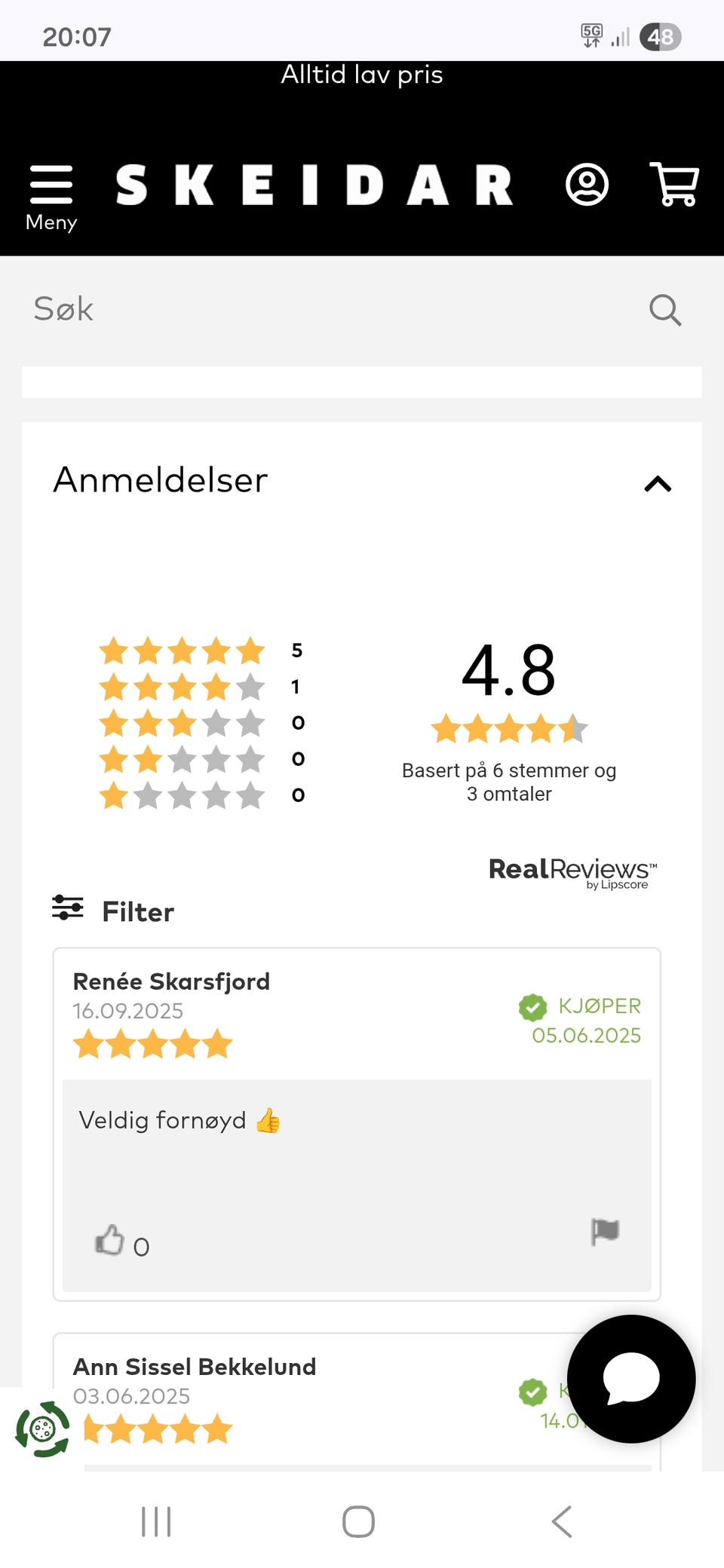The height and width of the screenshot is (1568, 724).
Task: Tap the verified badge on Ann Sissel's review
Action: [534, 1393]
